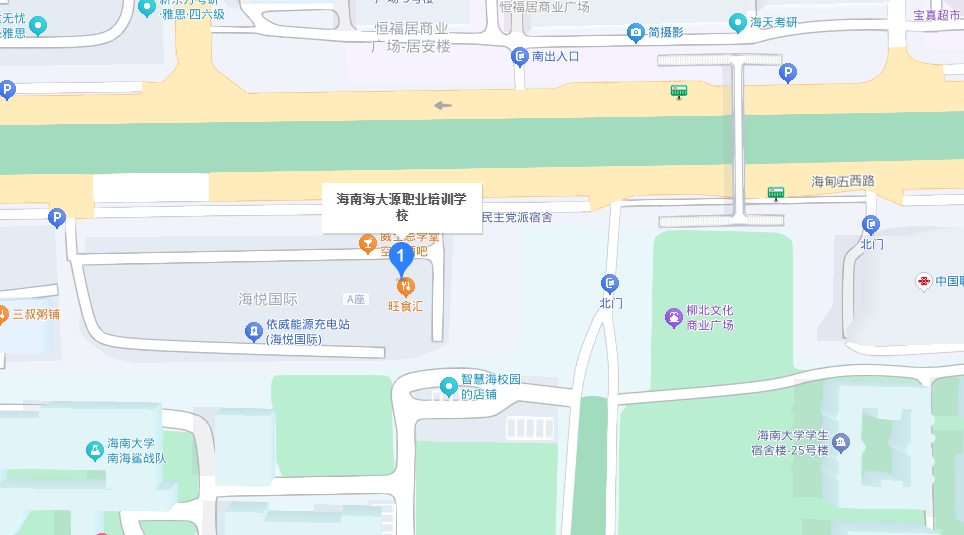Select the 简摄影 photo studio marker

click(x=636, y=33)
